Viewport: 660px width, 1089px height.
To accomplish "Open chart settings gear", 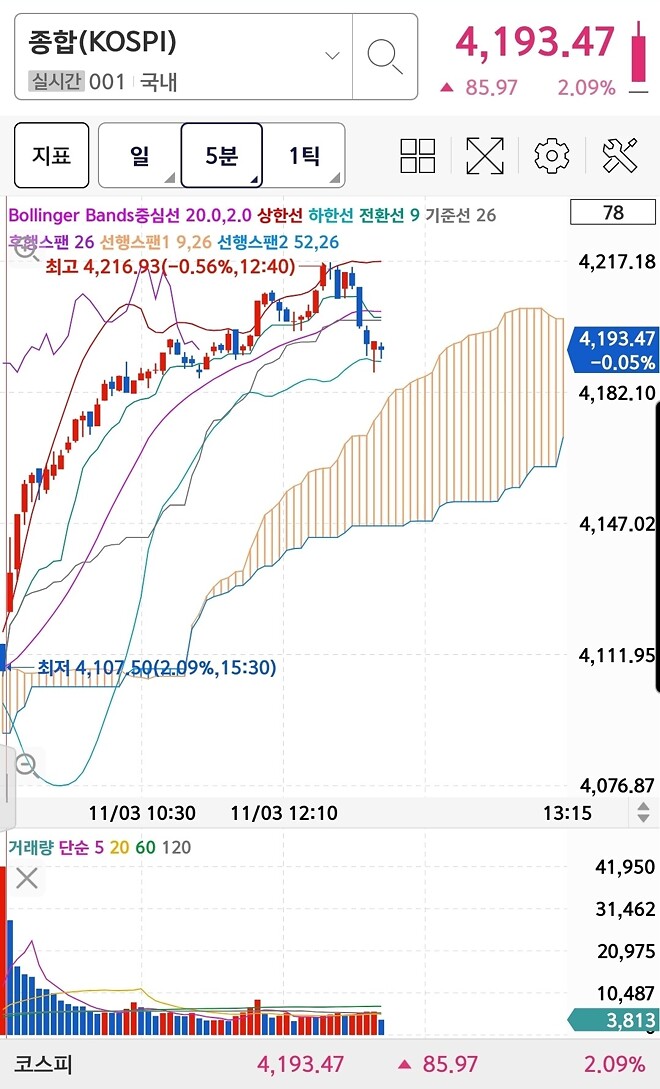I will coord(552,155).
